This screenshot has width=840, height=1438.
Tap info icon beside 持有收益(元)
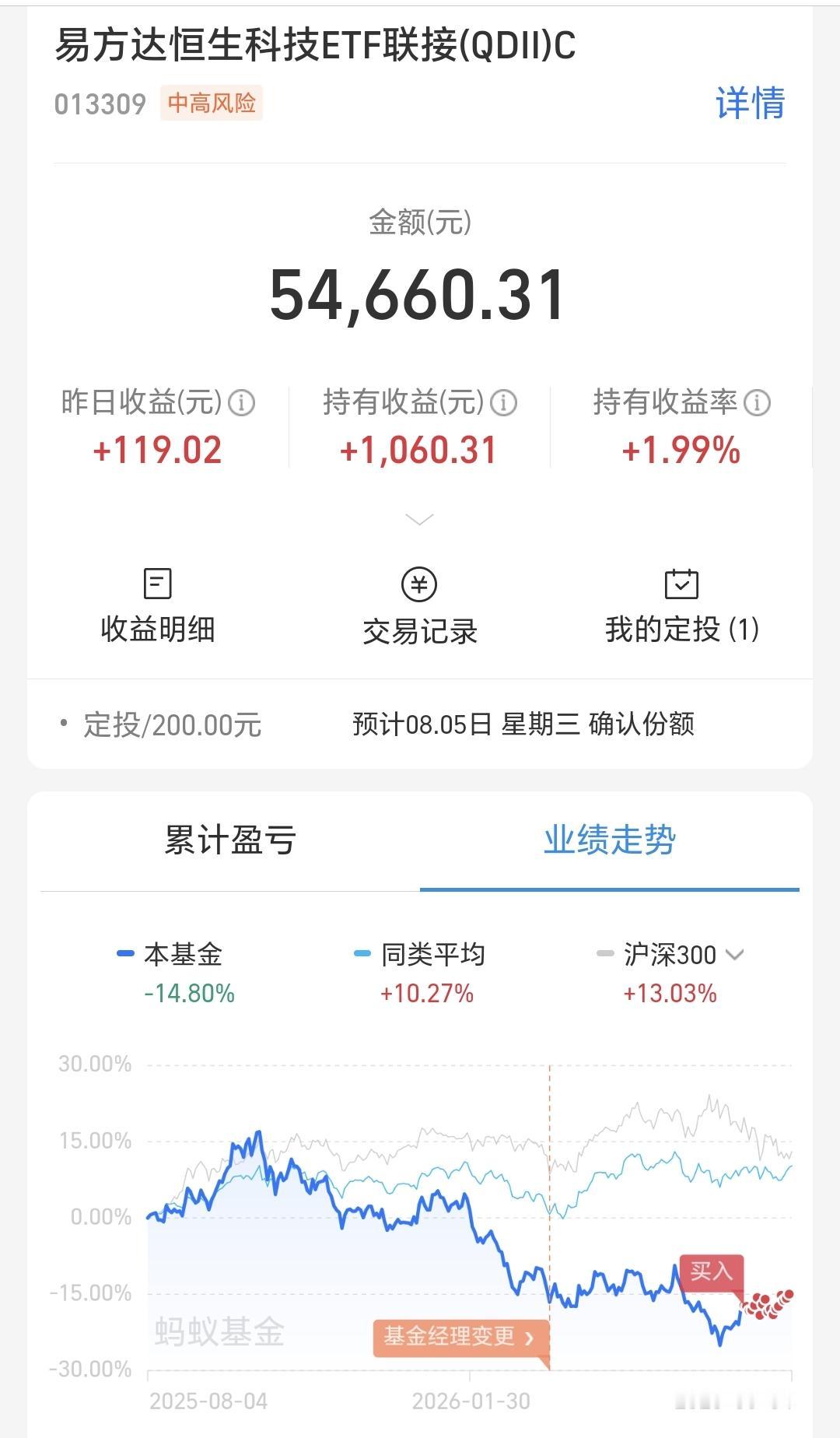[x=504, y=403]
